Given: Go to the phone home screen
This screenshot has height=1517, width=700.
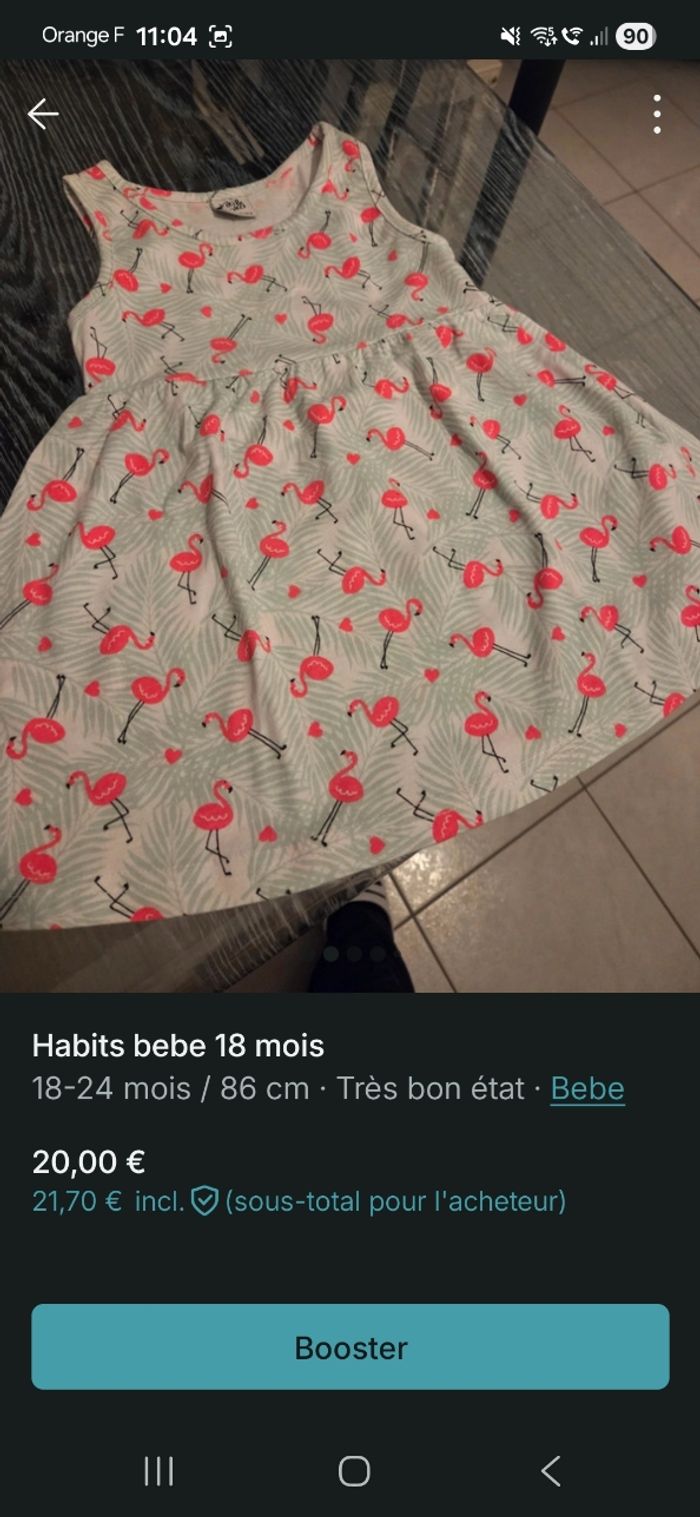Looking at the screenshot, I should (x=353, y=1471).
